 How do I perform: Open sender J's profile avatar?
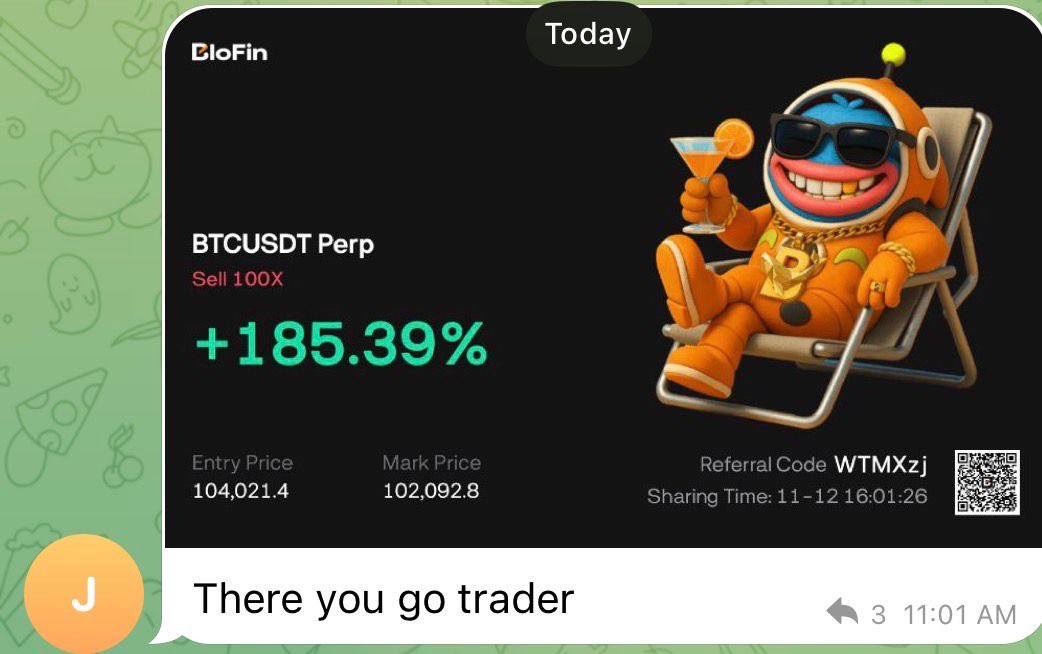coord(84,594)
